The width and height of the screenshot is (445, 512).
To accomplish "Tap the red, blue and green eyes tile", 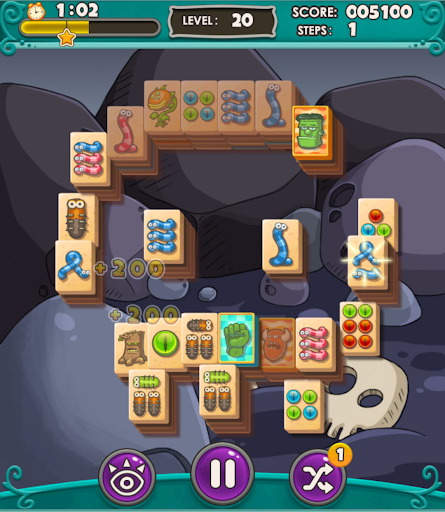I will pos(376,218).
